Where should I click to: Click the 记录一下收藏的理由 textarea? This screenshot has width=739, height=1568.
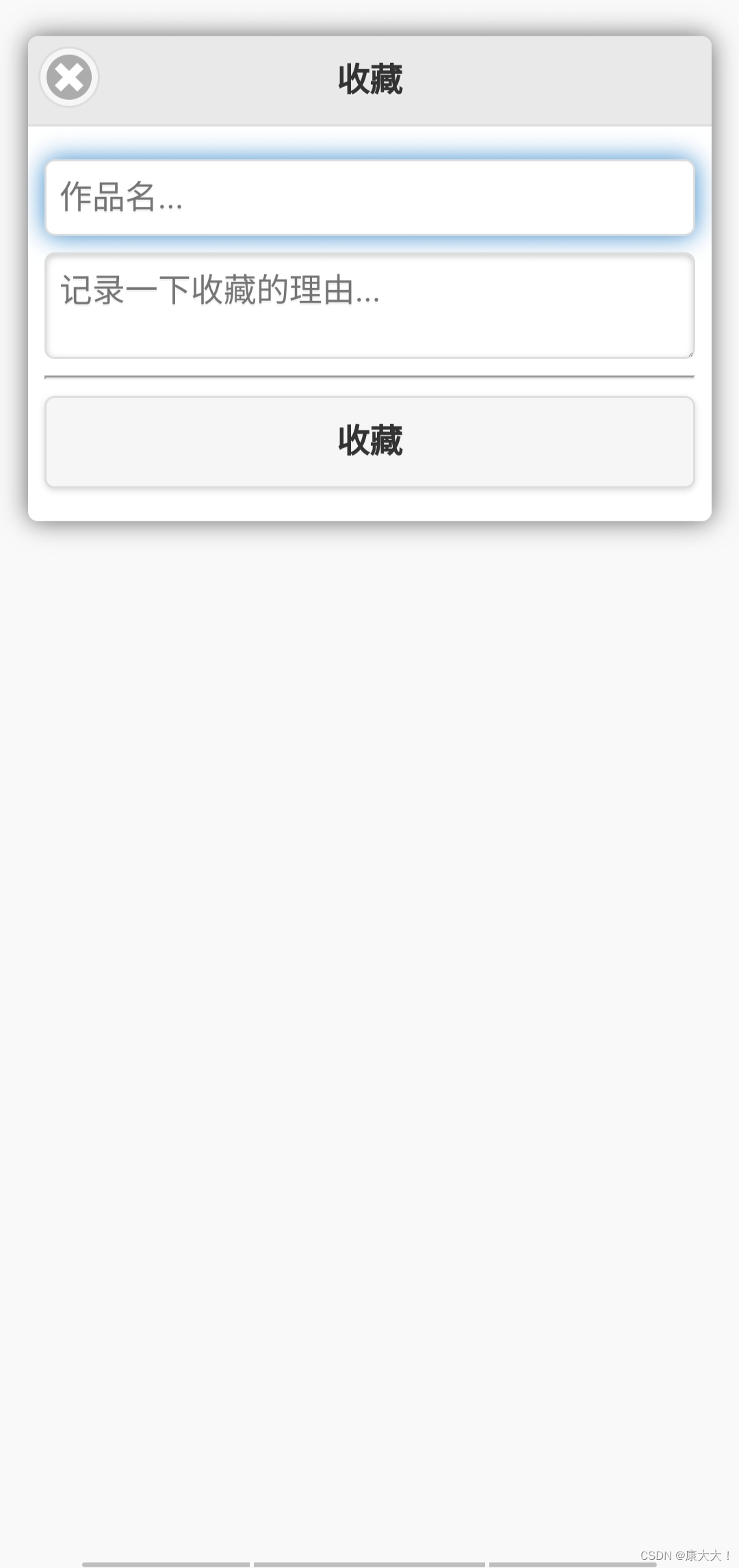(369, 305)
